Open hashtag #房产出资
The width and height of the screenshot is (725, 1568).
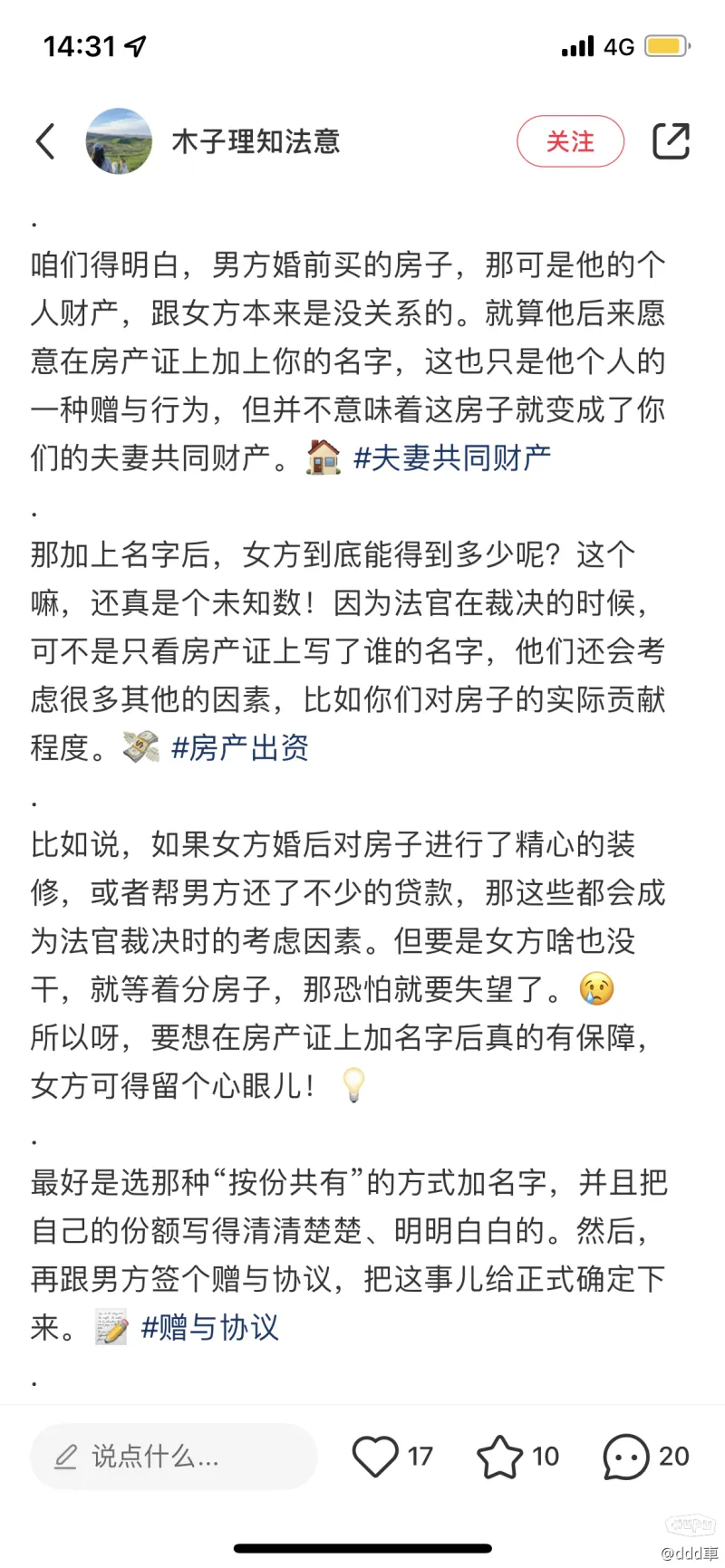coord(240,748)
